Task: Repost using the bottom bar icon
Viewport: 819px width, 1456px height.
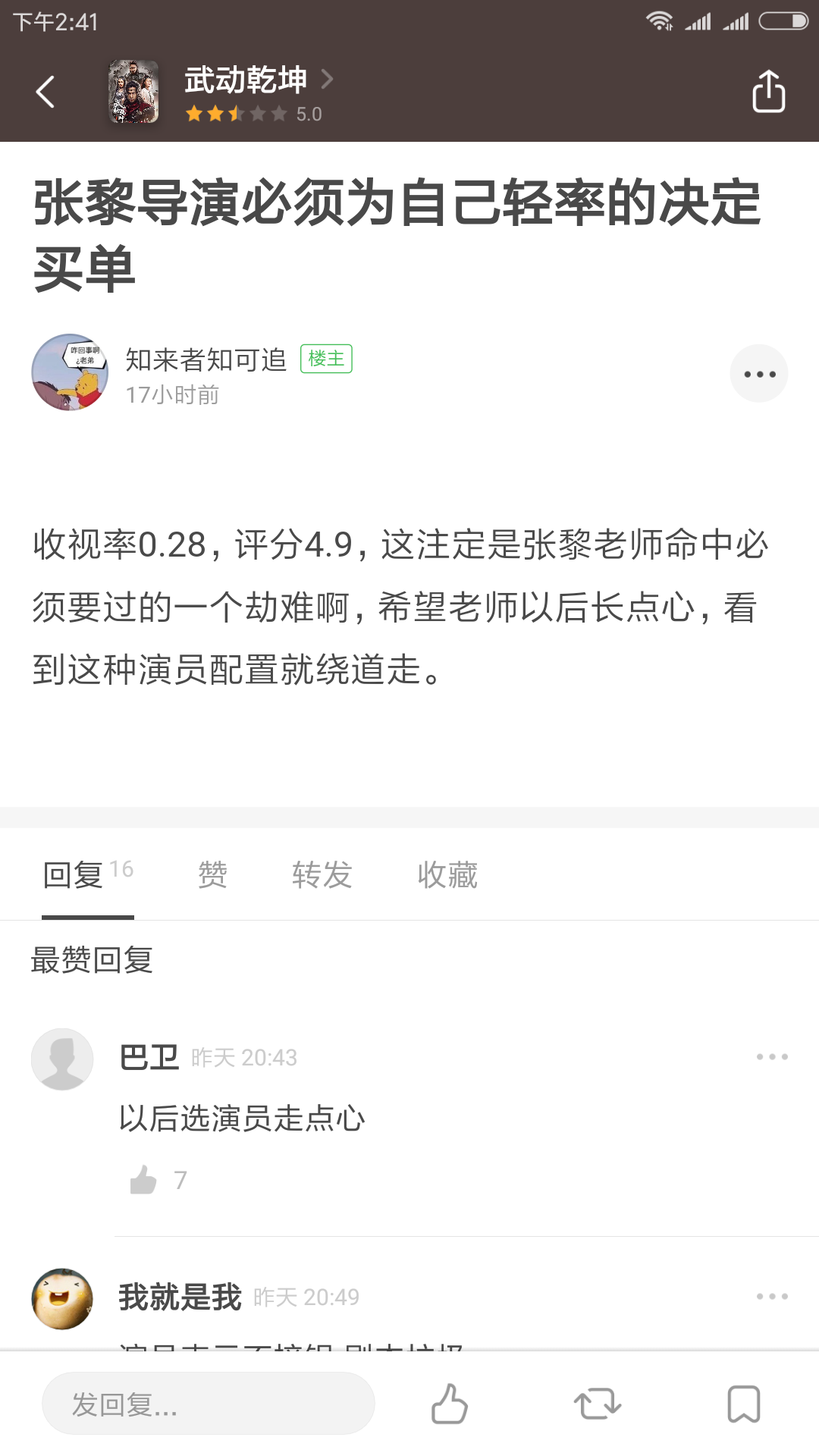Action: (598, 1404)
